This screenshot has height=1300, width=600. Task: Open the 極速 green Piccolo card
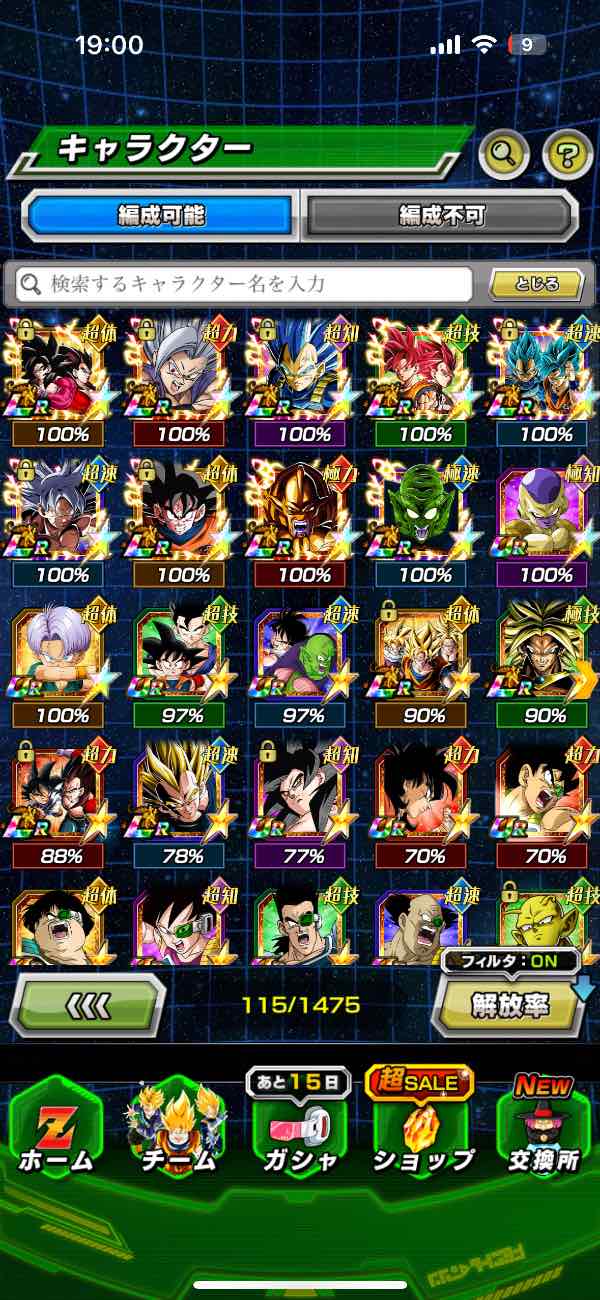(425, 515)
